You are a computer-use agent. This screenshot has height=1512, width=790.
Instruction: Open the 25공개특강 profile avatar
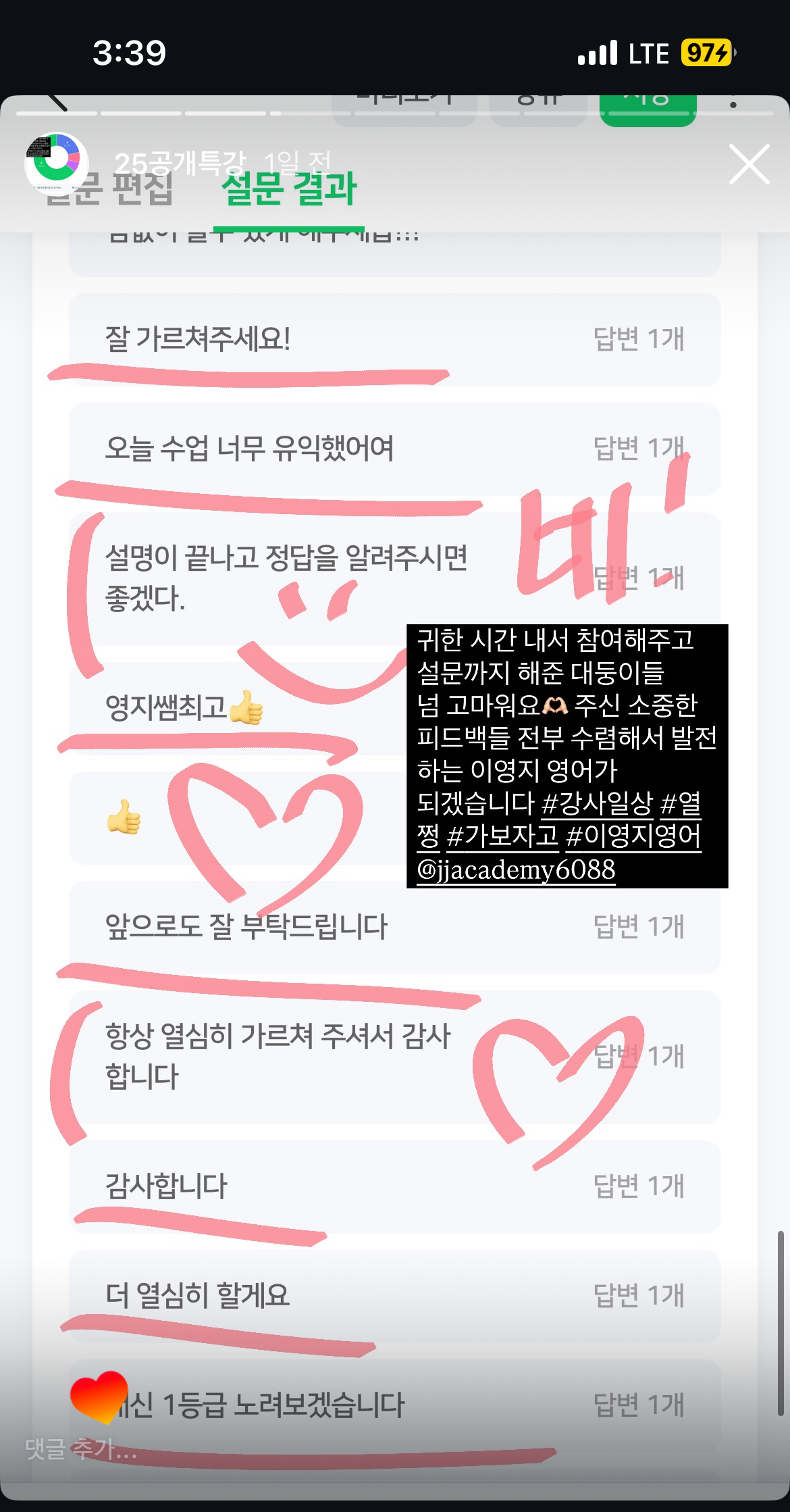point(57,164)
